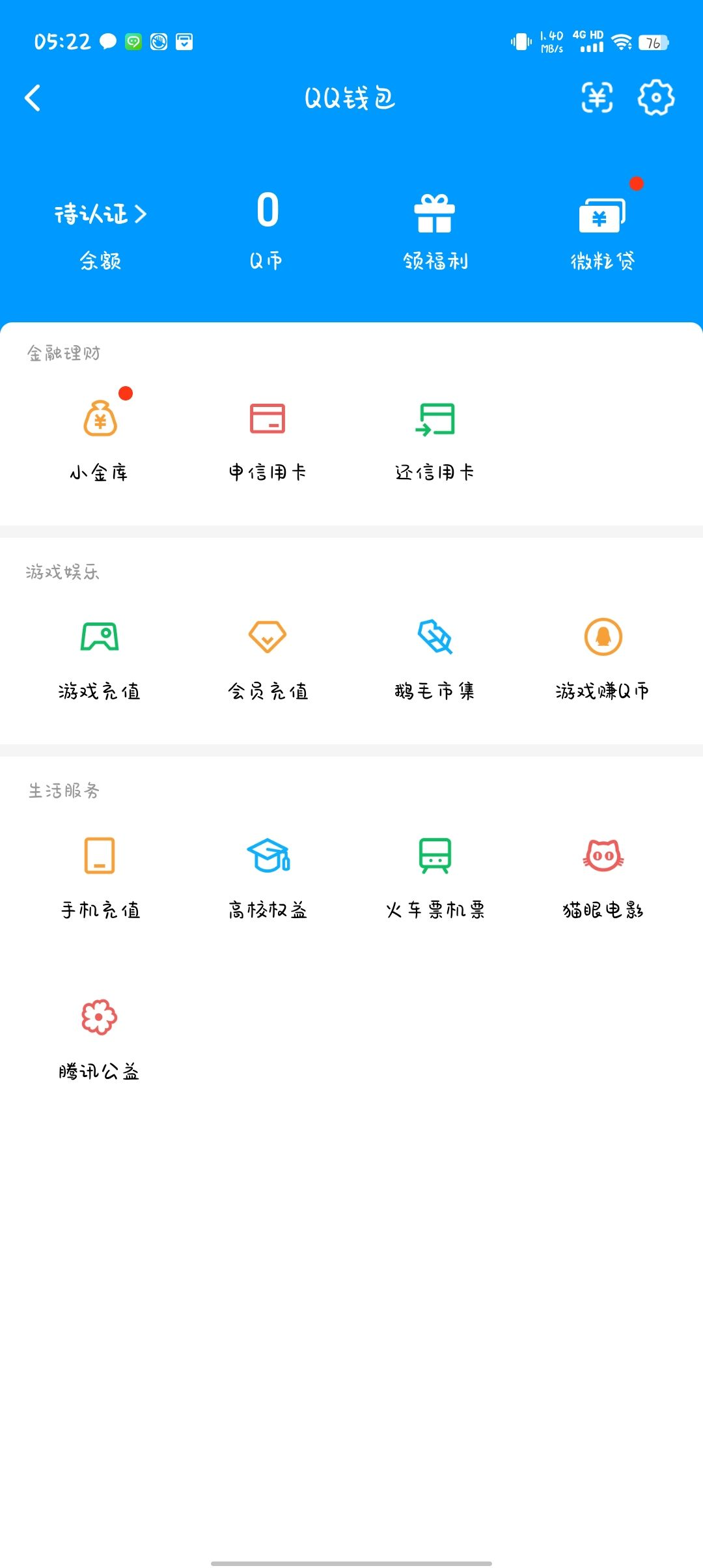Open 小金库
The image size is (703, 1568).
pyautogui.click(x=99, y=440)
